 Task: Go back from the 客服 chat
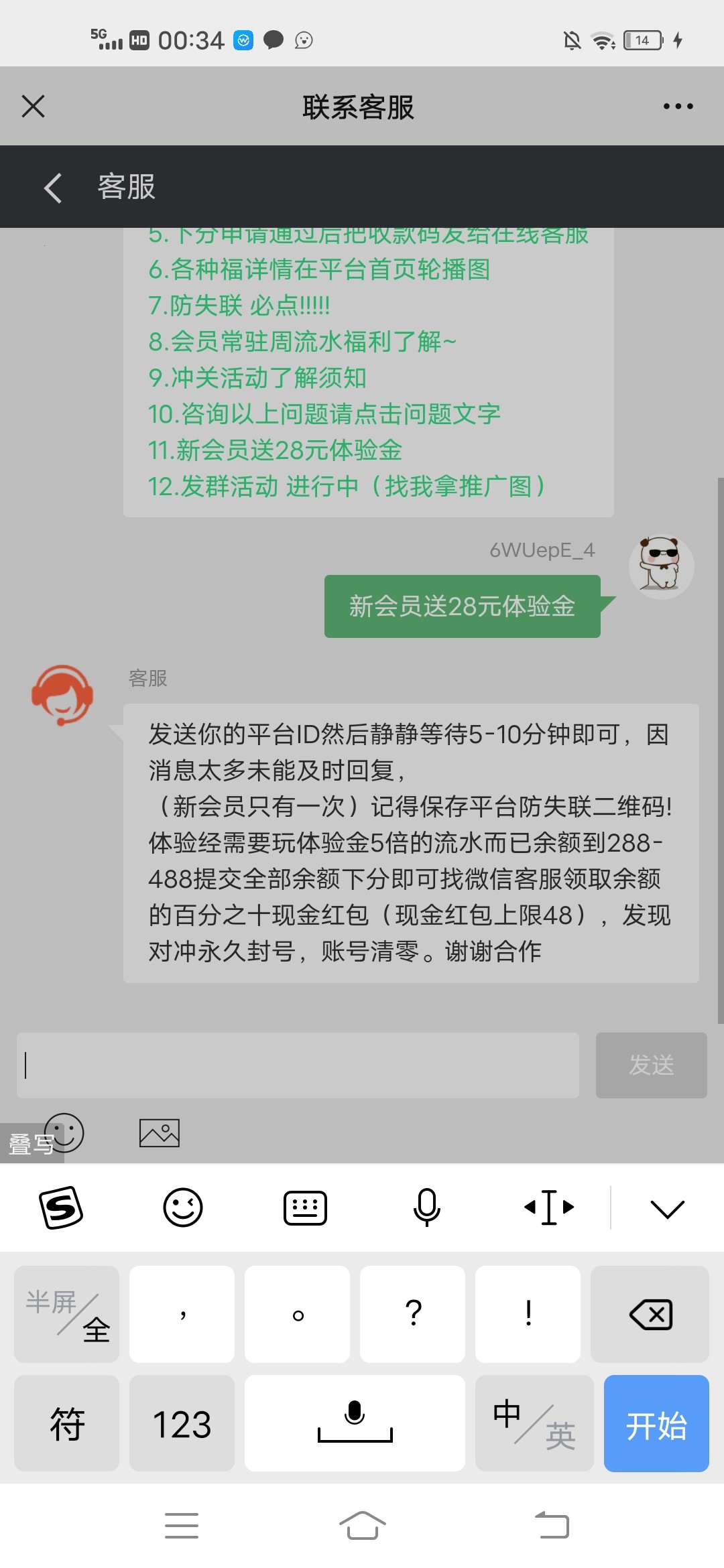coord(53,187)
